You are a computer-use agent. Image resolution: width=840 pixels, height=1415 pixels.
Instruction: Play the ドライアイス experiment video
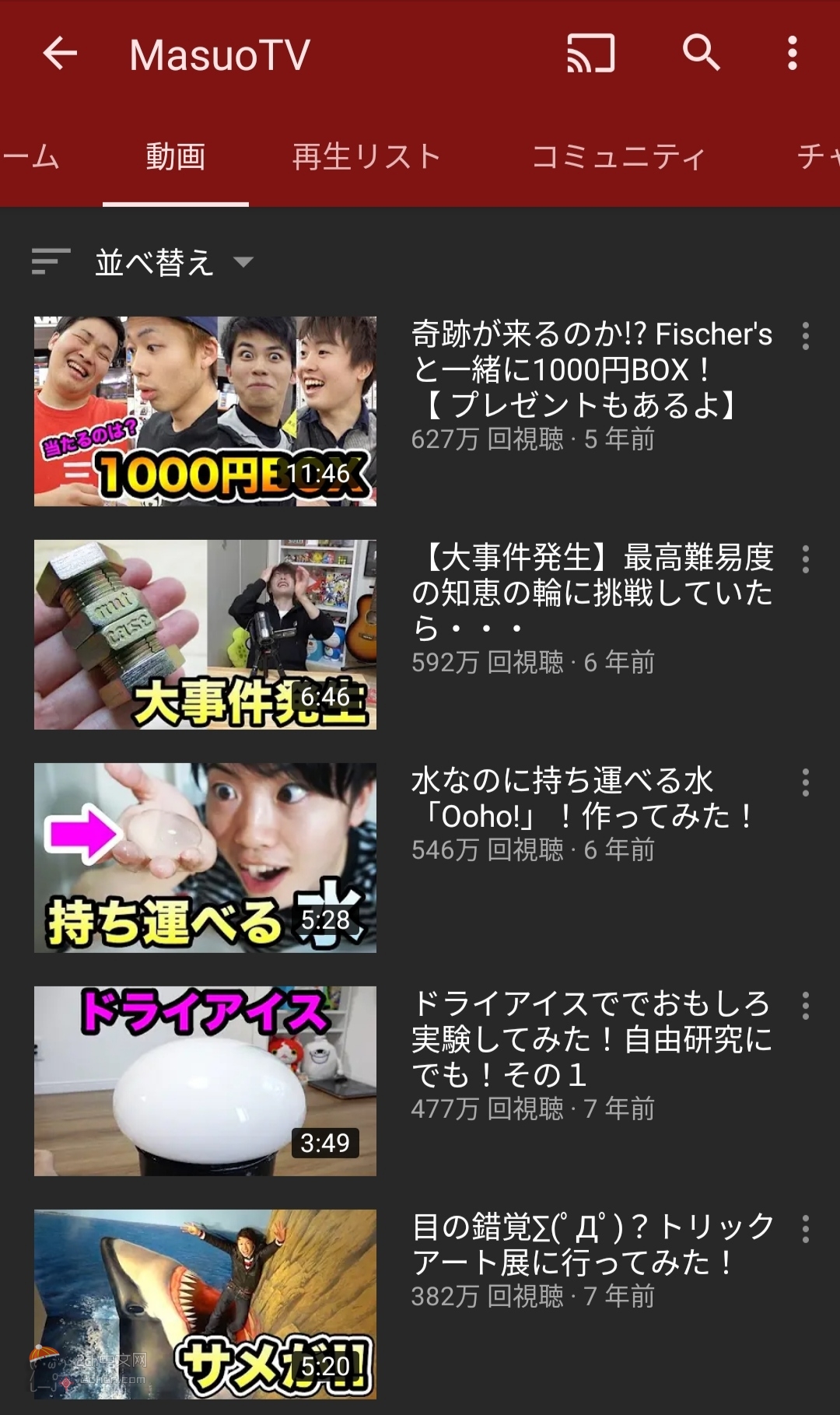pos(205,1081)
